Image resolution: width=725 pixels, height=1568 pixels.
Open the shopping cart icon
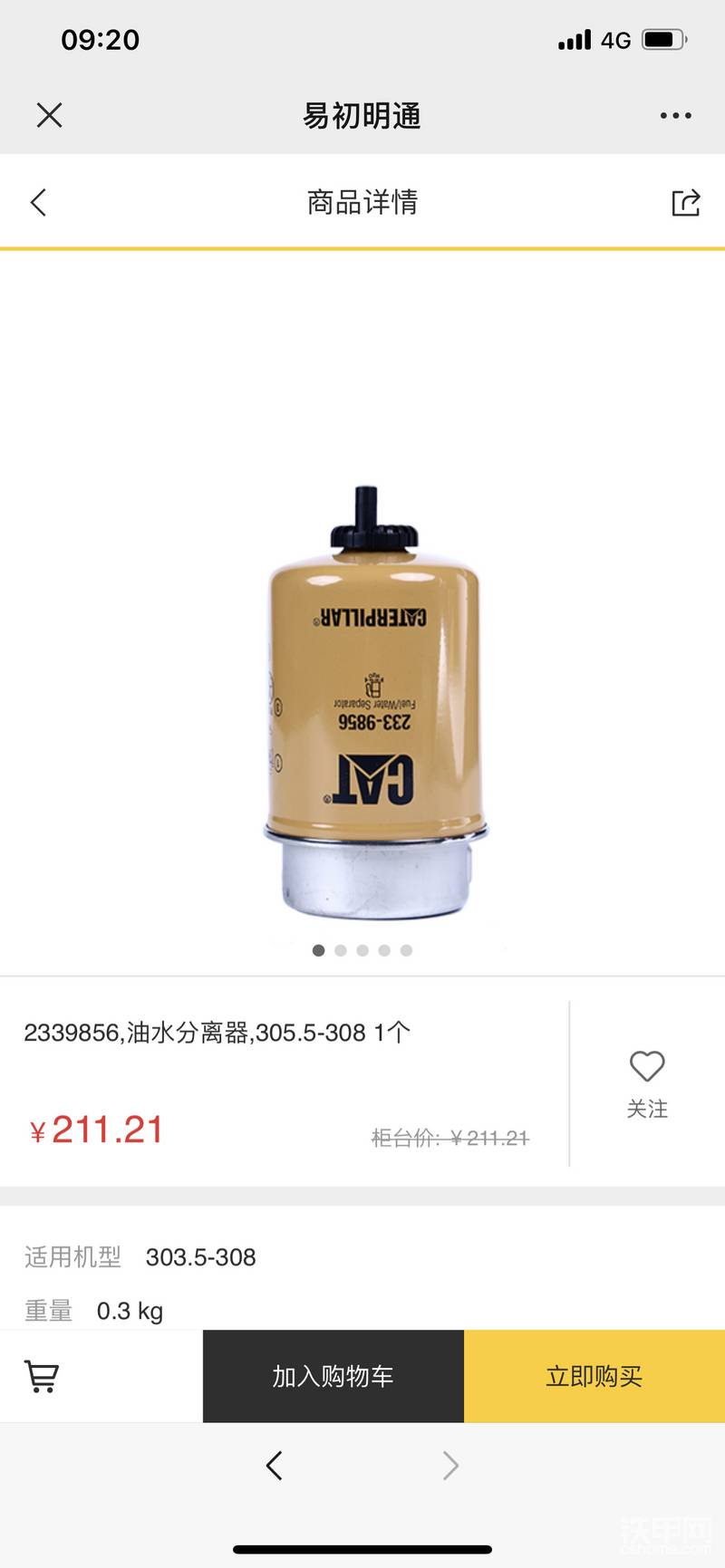point(42,1377)
